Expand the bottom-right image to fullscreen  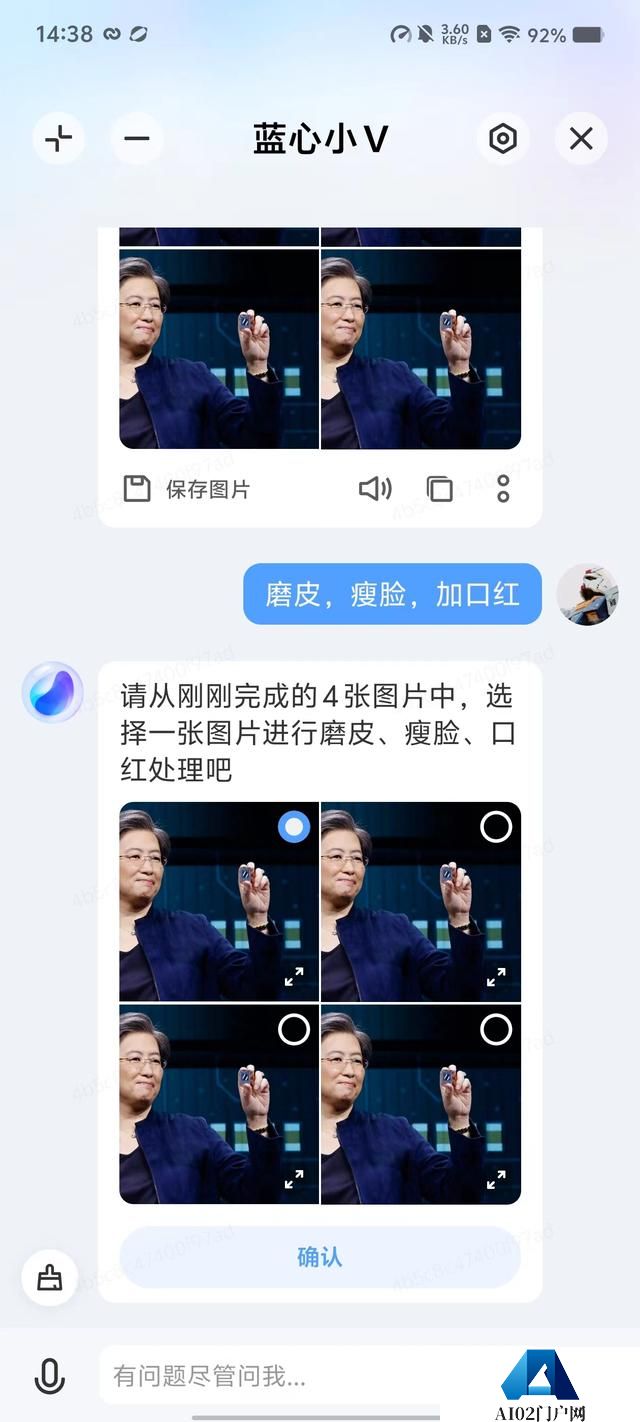(496, 1180)
